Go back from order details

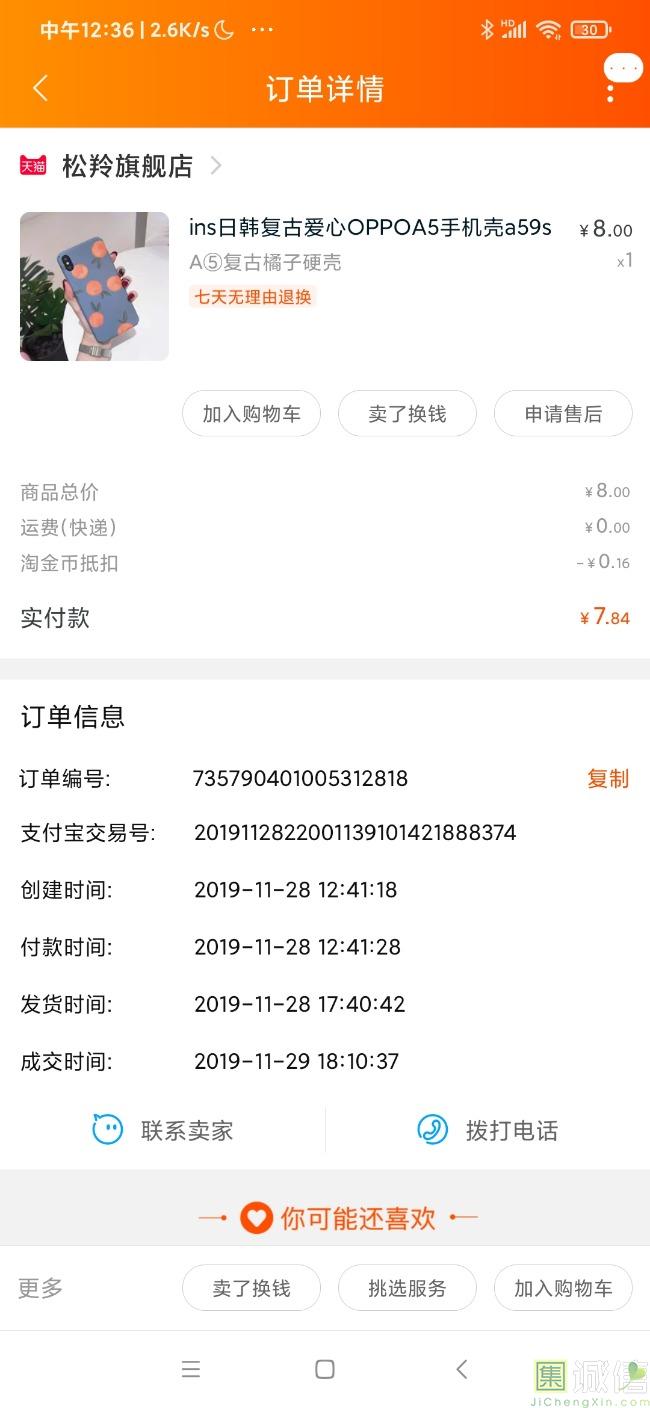click(40, 88)
